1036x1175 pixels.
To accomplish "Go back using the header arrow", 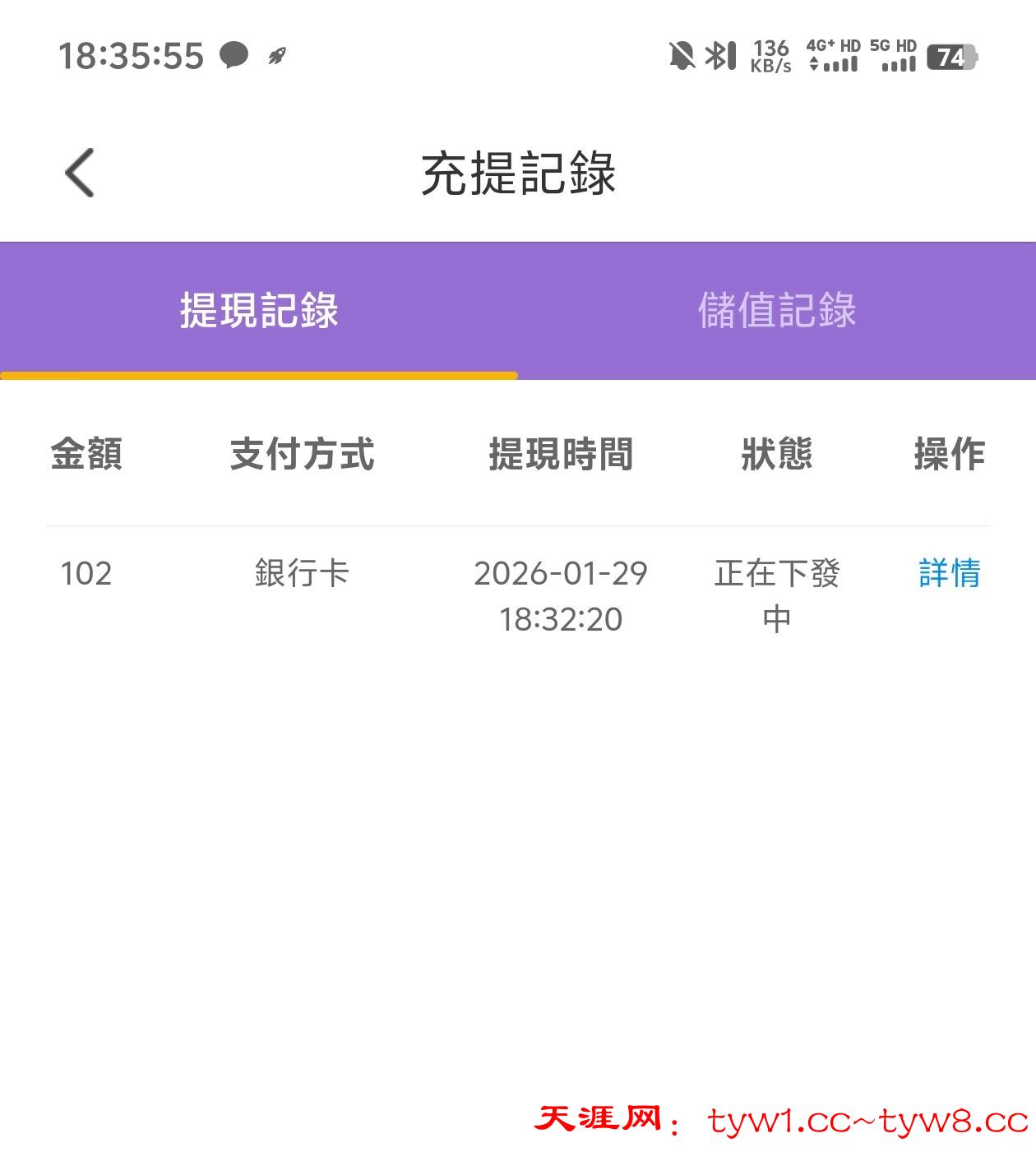I will pos(80,173).
